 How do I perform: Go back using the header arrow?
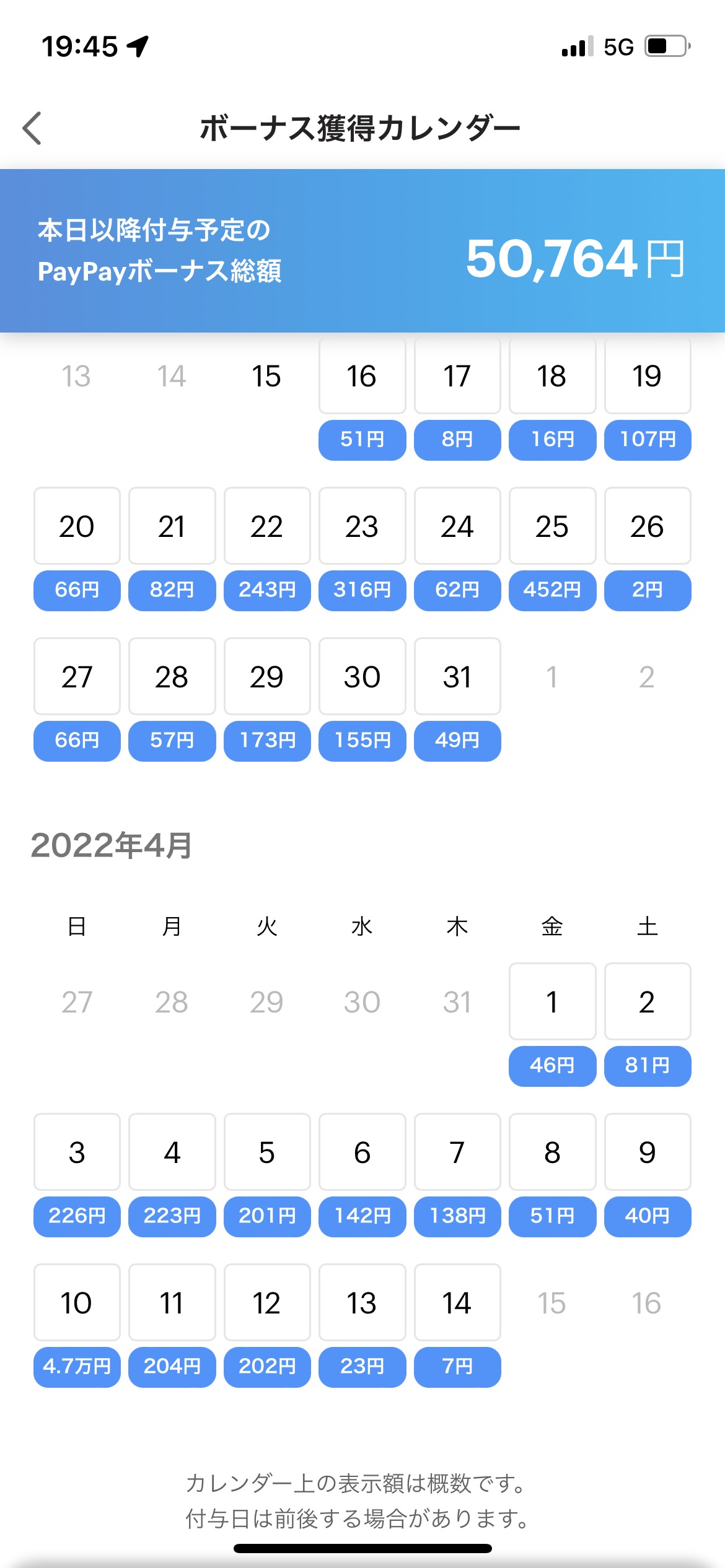click(32, 128)
